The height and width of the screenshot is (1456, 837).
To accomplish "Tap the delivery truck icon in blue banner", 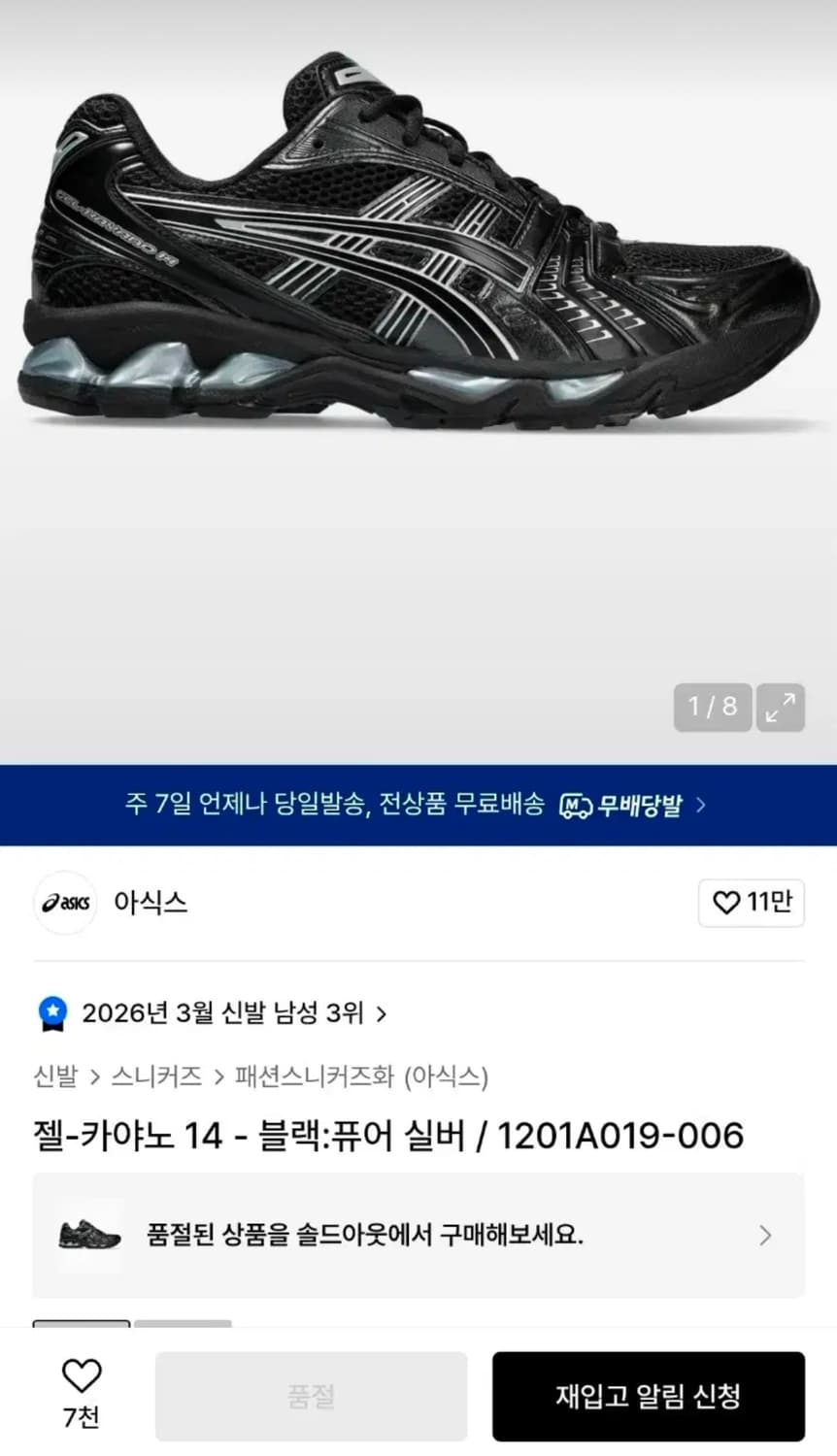I will pos(575,804).
